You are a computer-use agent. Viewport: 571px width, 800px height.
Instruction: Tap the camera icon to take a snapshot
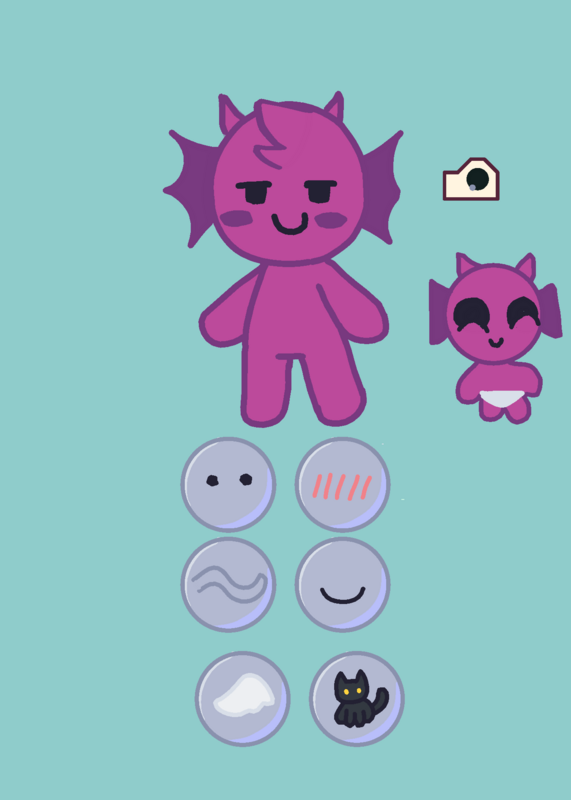pos(471,179)
